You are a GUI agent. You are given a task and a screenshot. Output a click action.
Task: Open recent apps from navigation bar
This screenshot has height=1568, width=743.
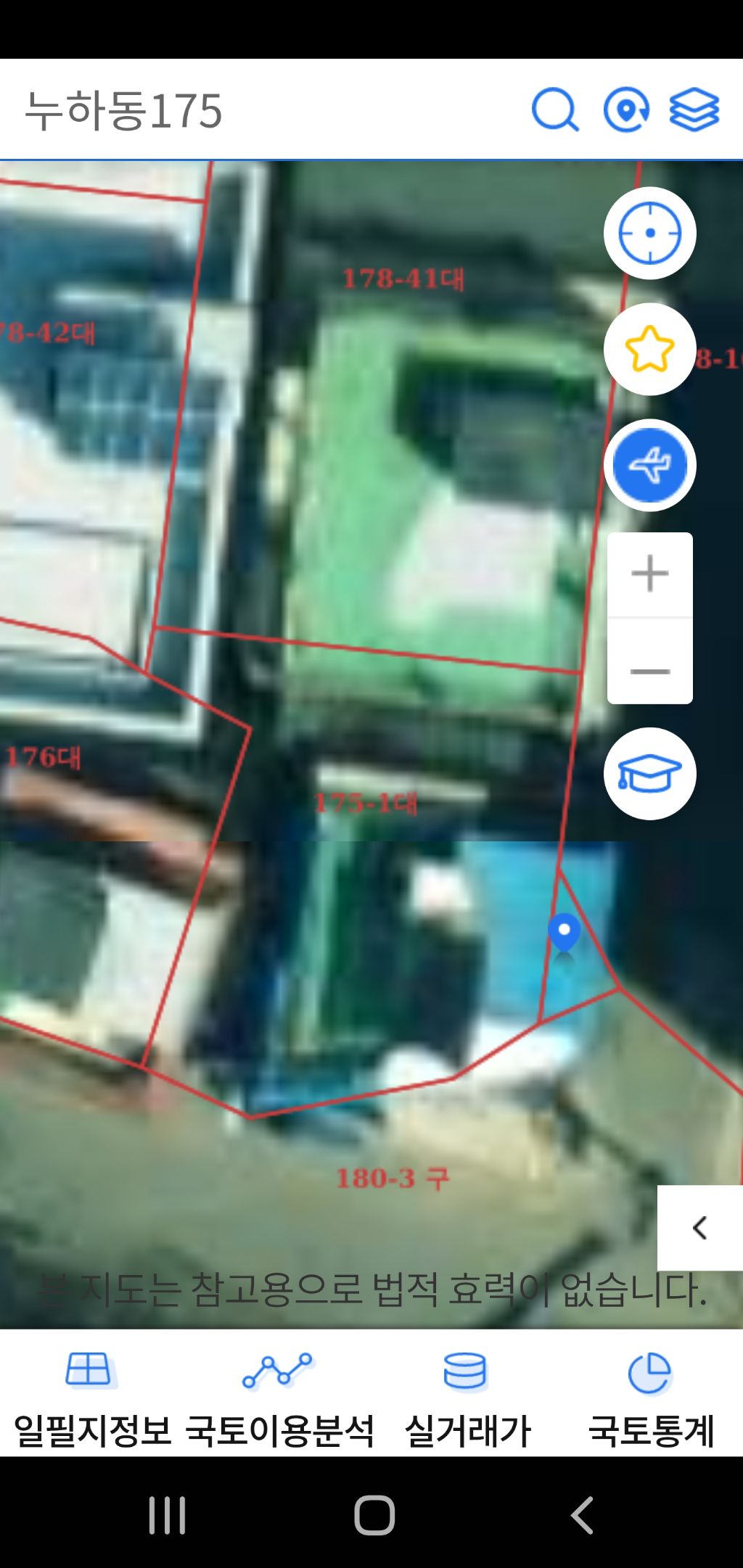point(167,1515)
